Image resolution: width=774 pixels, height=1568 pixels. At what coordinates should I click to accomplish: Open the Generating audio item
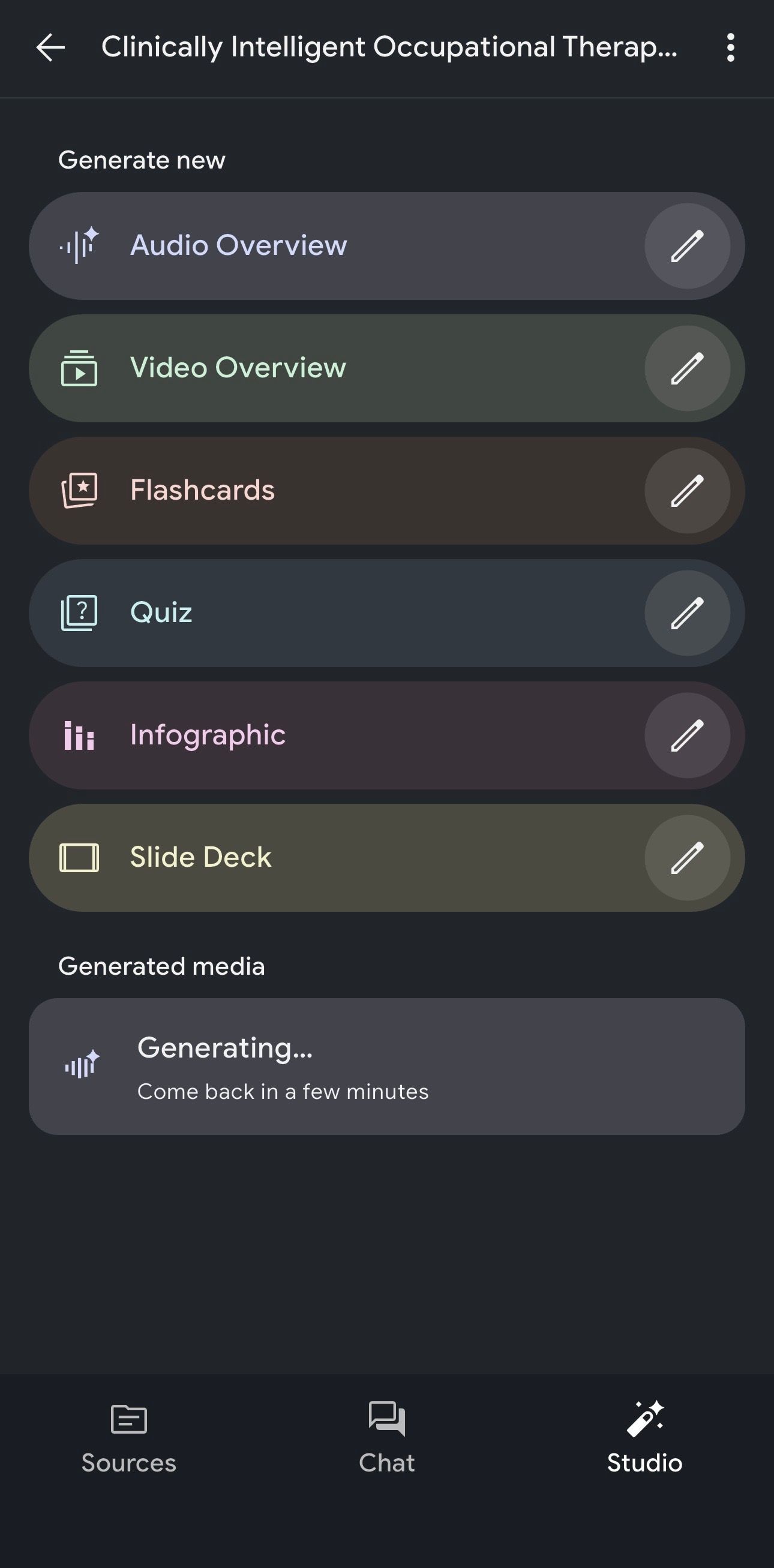click(386, 1067)
